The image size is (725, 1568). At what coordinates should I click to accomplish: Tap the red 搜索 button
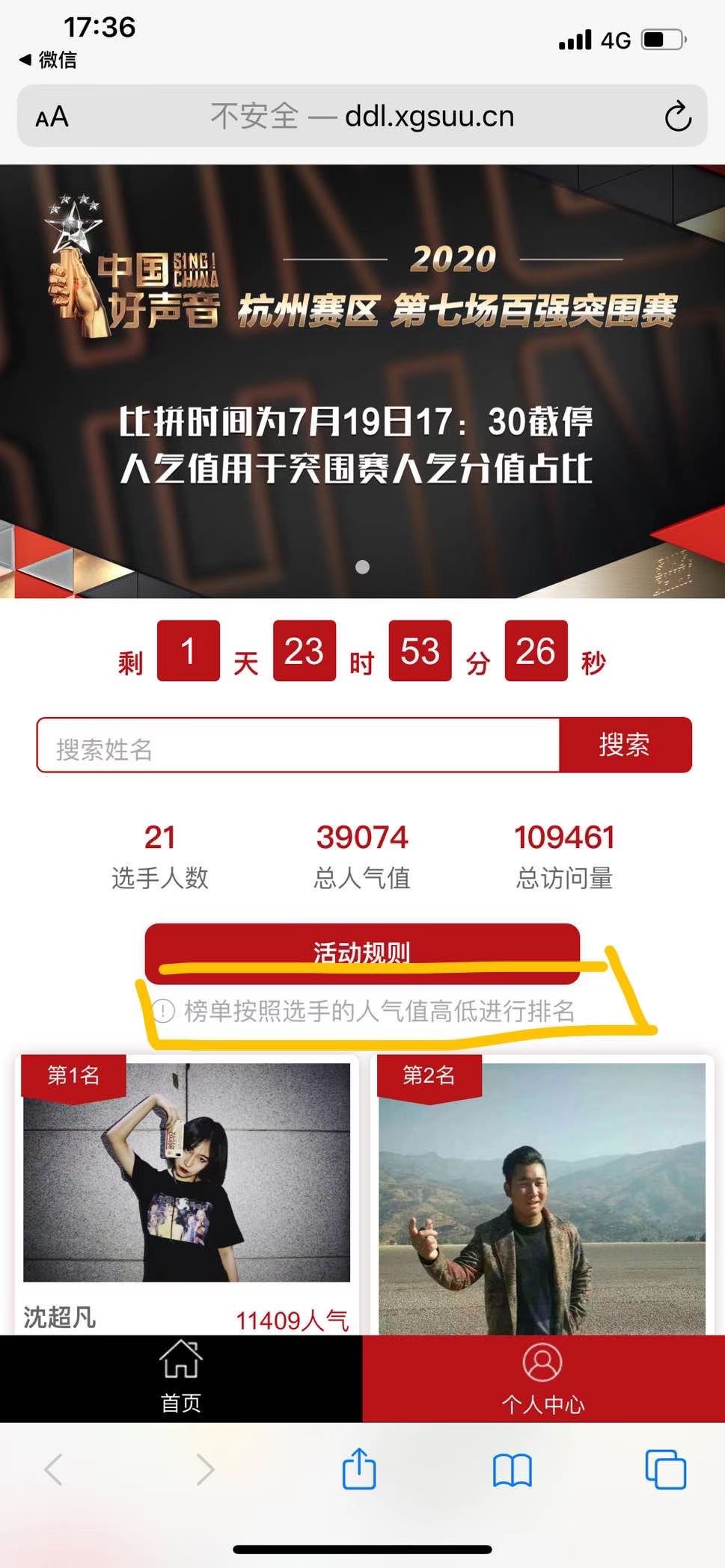pos(625,745)
